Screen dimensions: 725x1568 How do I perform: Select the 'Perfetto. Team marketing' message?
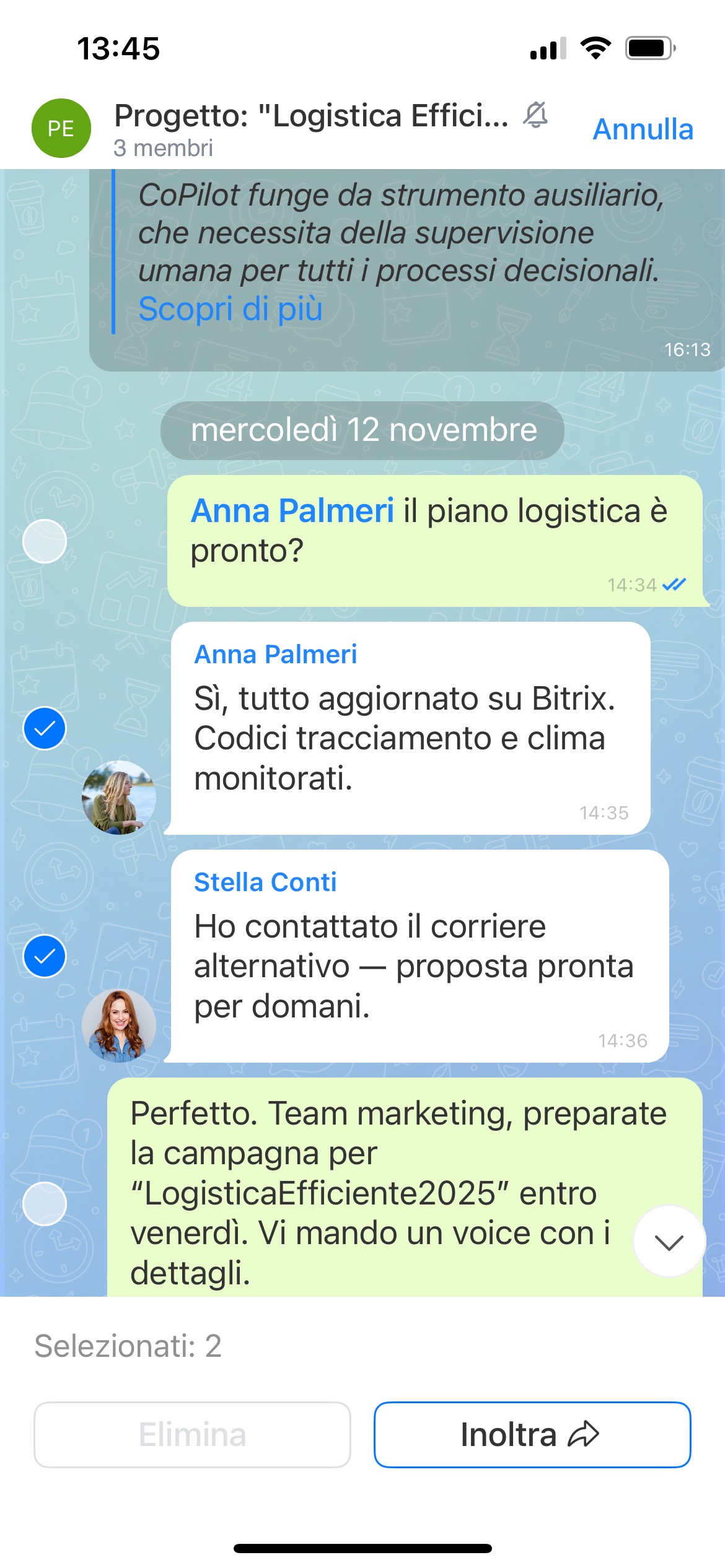tap(45, 1204)
